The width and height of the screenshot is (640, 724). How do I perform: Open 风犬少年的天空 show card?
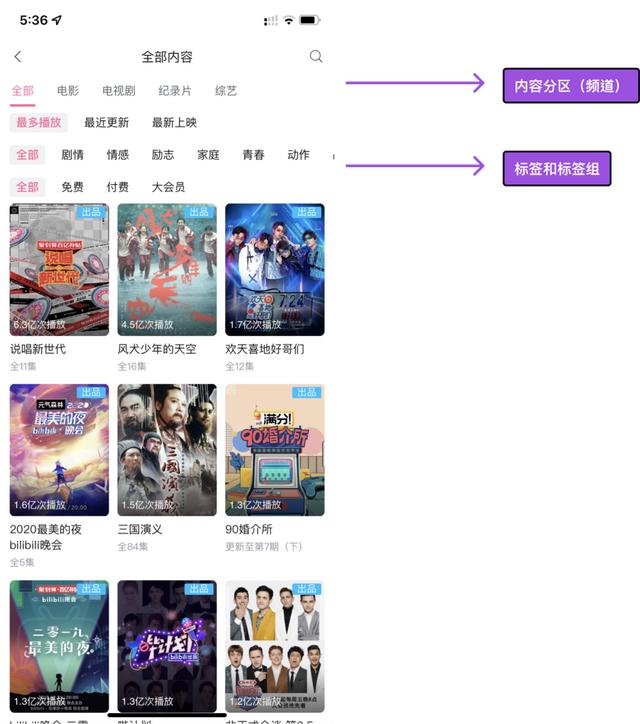[167, 270]
